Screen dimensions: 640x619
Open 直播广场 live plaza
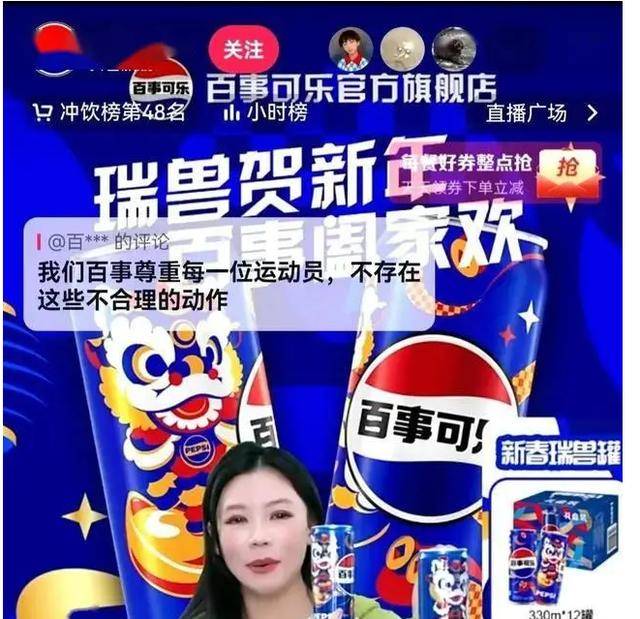click(541, 112)
